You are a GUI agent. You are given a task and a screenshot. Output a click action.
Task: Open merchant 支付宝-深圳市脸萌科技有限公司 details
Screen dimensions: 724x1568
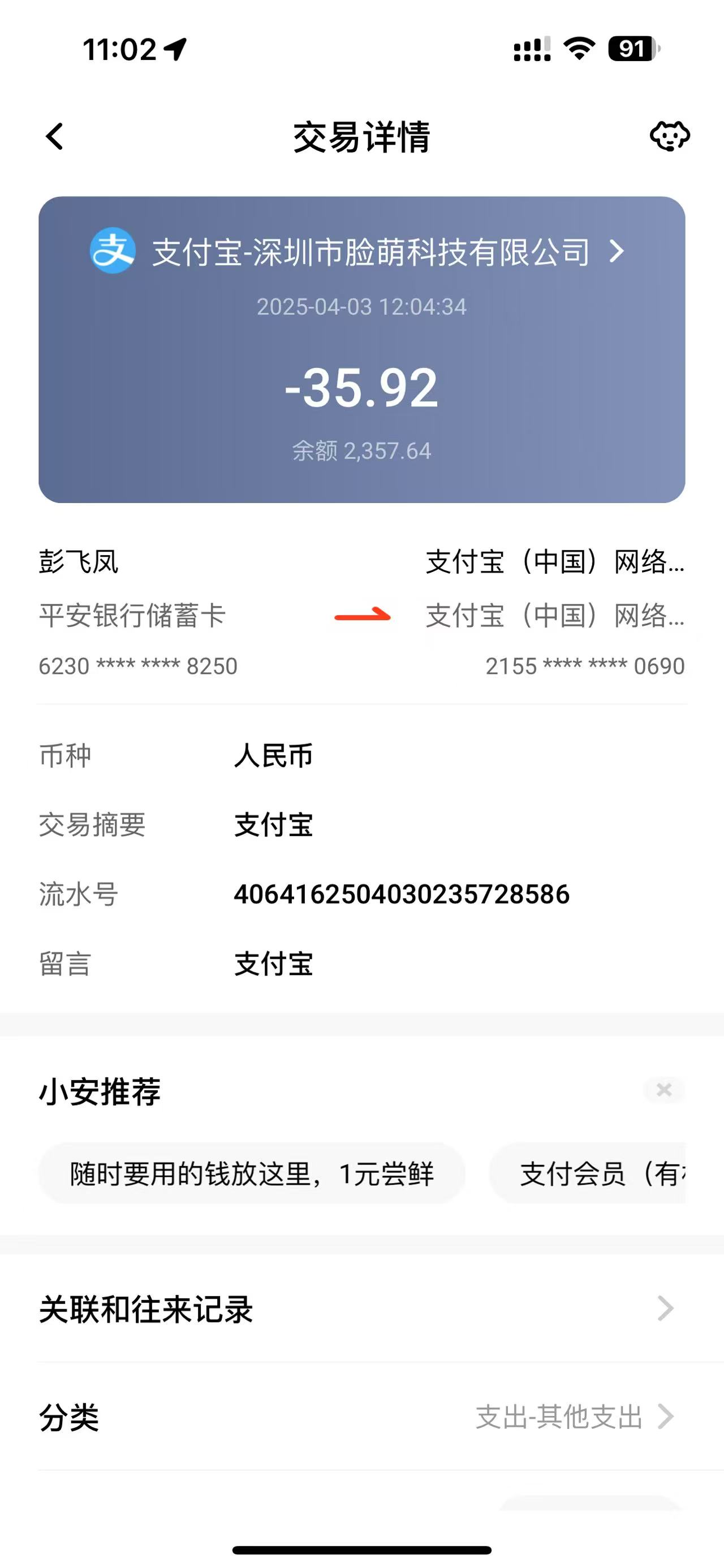[x=370, y=252]
